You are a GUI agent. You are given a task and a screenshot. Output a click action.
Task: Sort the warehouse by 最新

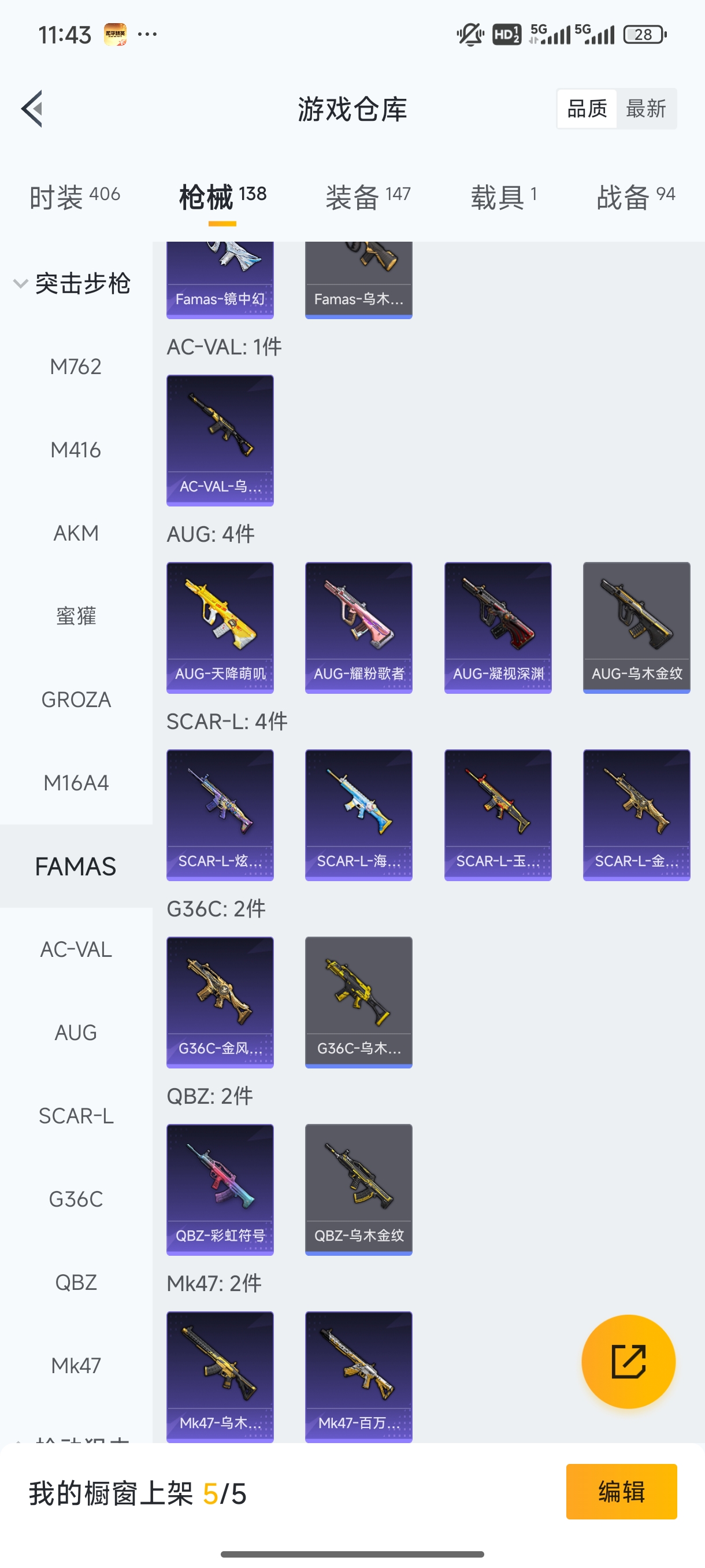pyautogui.click(x=645, y=109)
